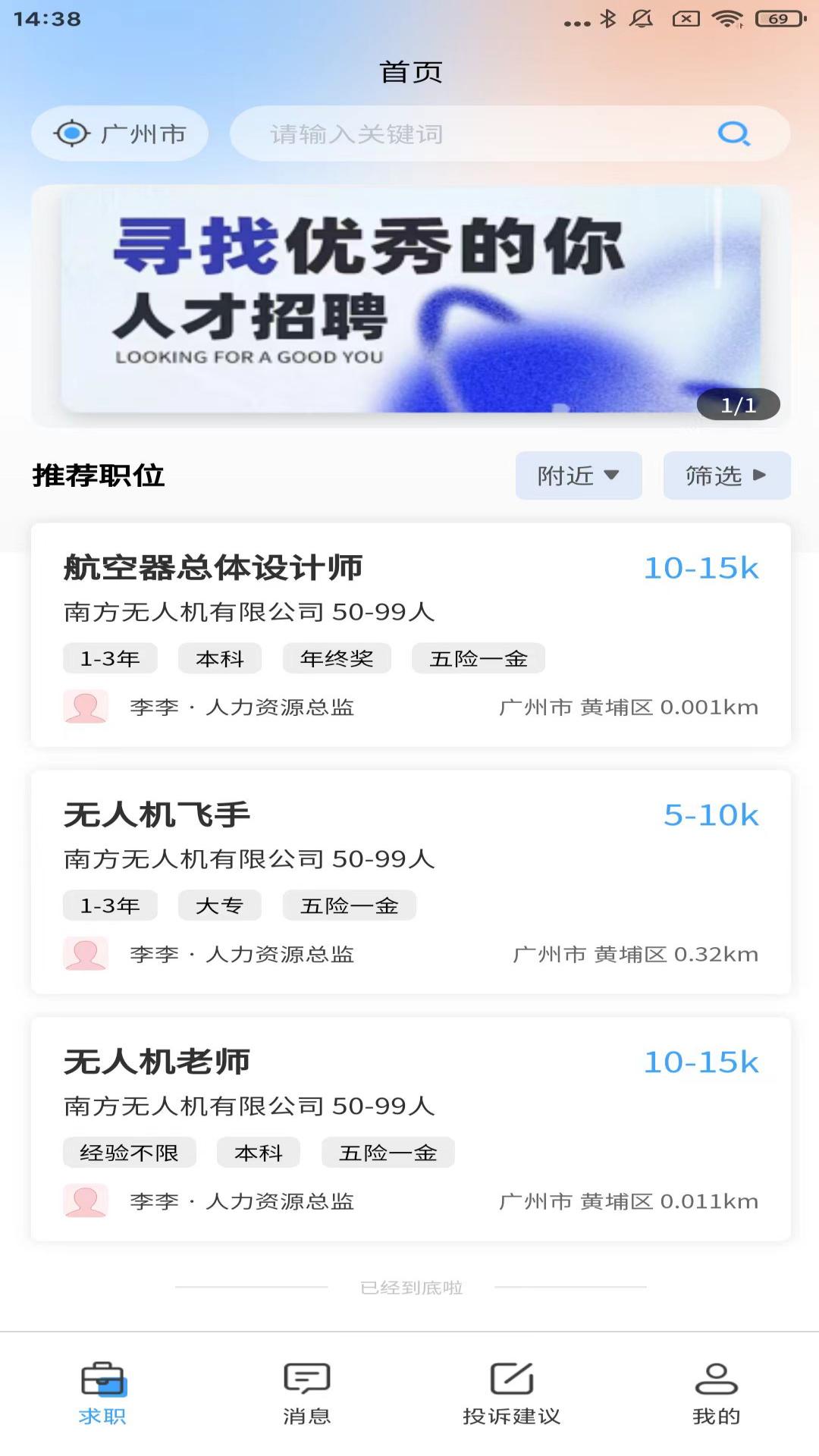This screenshot has width=819, height=1456.
Task: Open the 附近 dropdown
Action: [x=578, y=475]
